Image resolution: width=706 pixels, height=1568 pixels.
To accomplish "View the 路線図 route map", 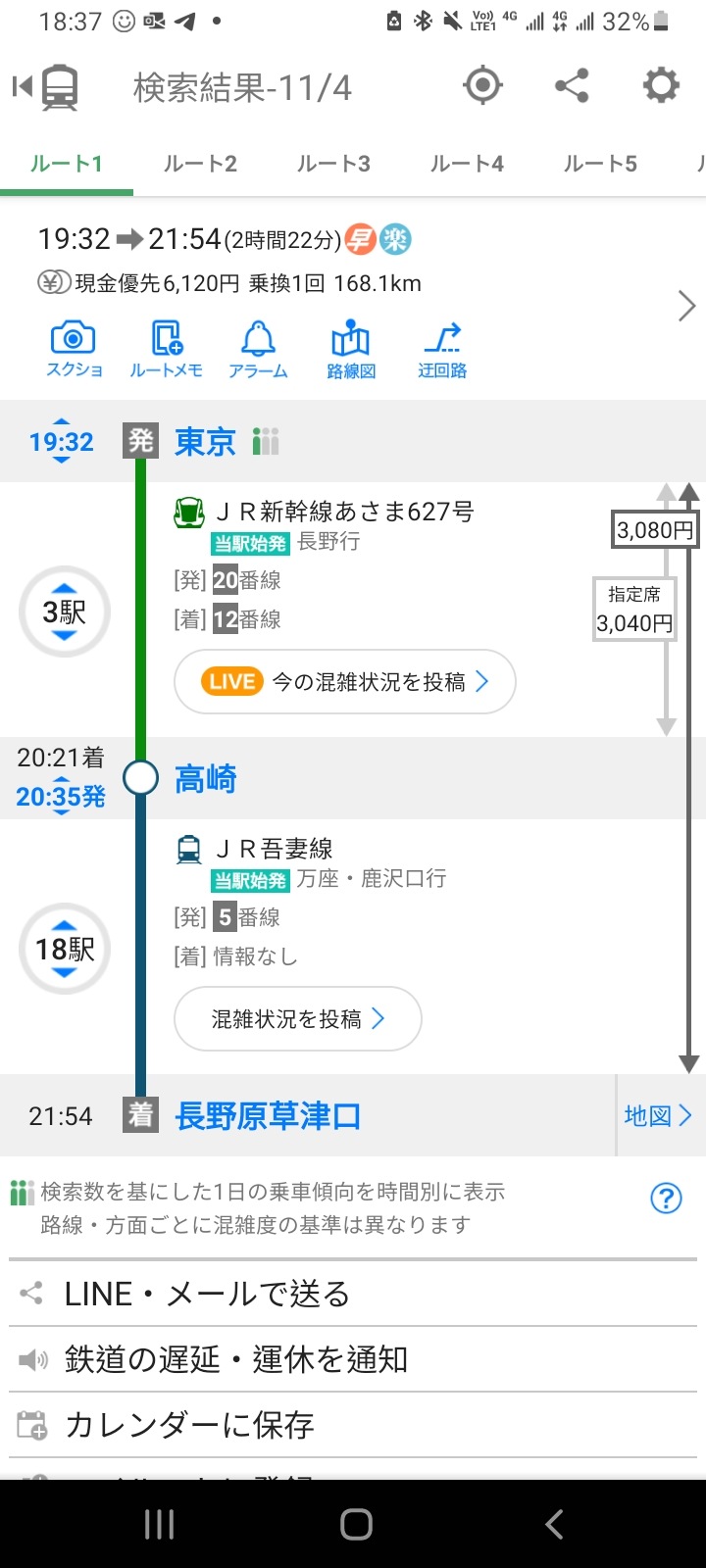I will [350, 351].
